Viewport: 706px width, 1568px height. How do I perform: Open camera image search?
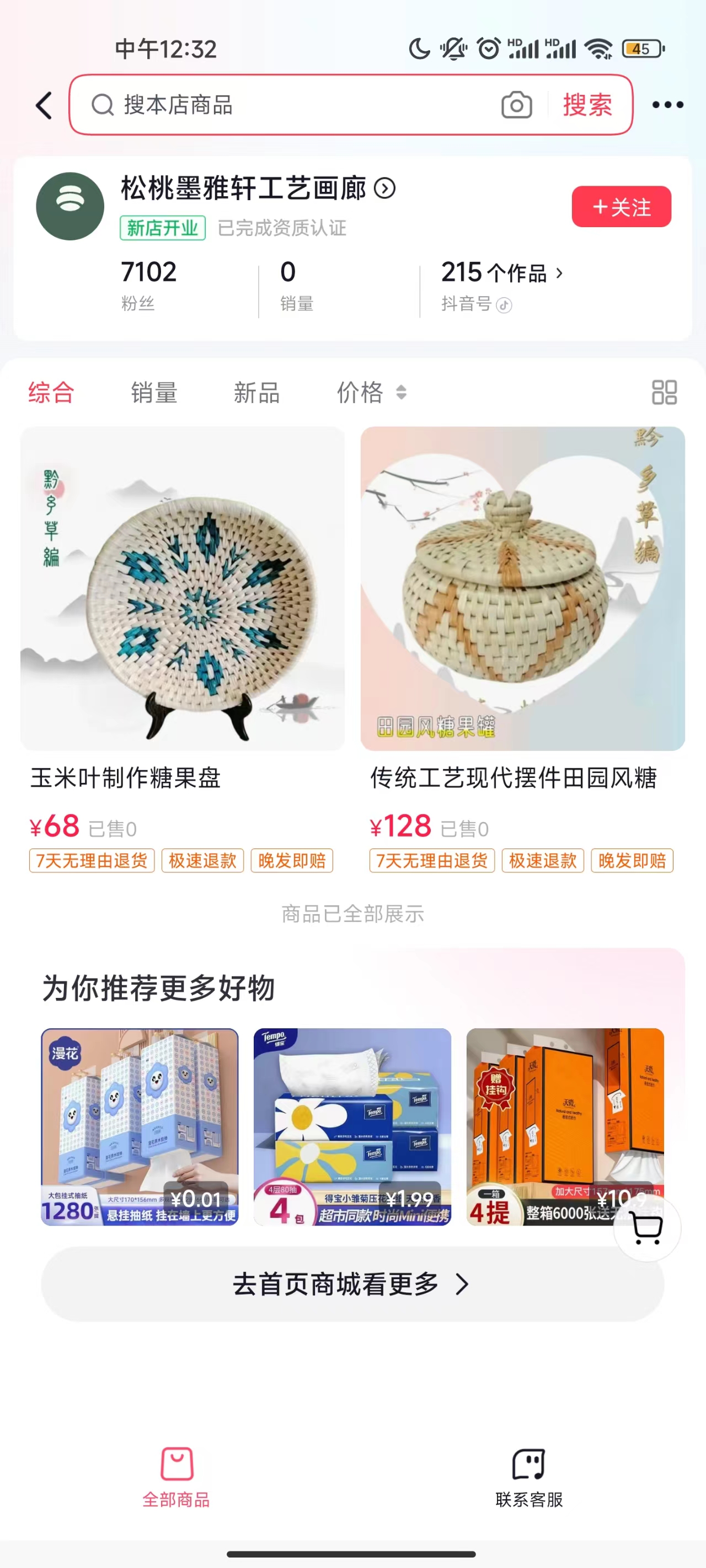pyautogui.click(x=516, y=105)
